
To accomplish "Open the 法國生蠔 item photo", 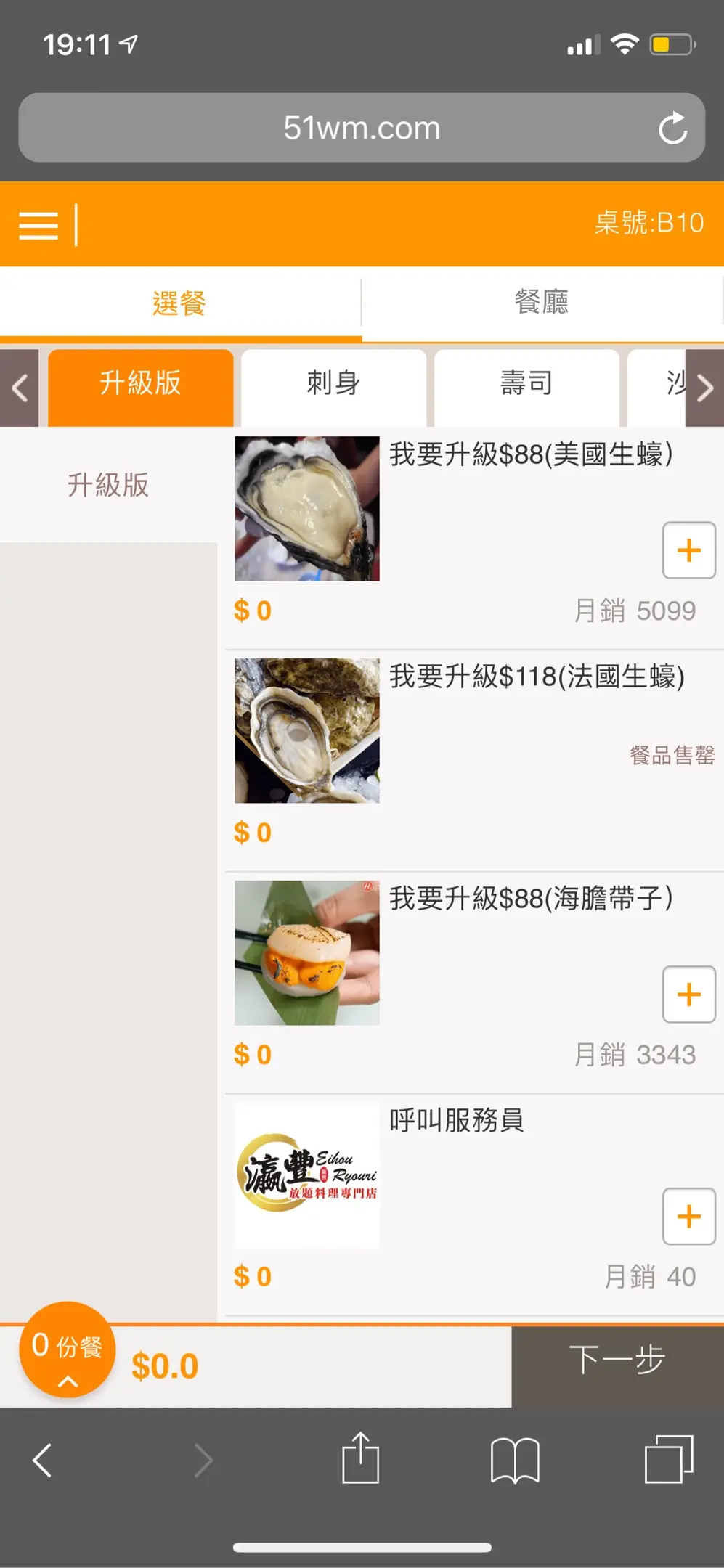I will (306, 730).
